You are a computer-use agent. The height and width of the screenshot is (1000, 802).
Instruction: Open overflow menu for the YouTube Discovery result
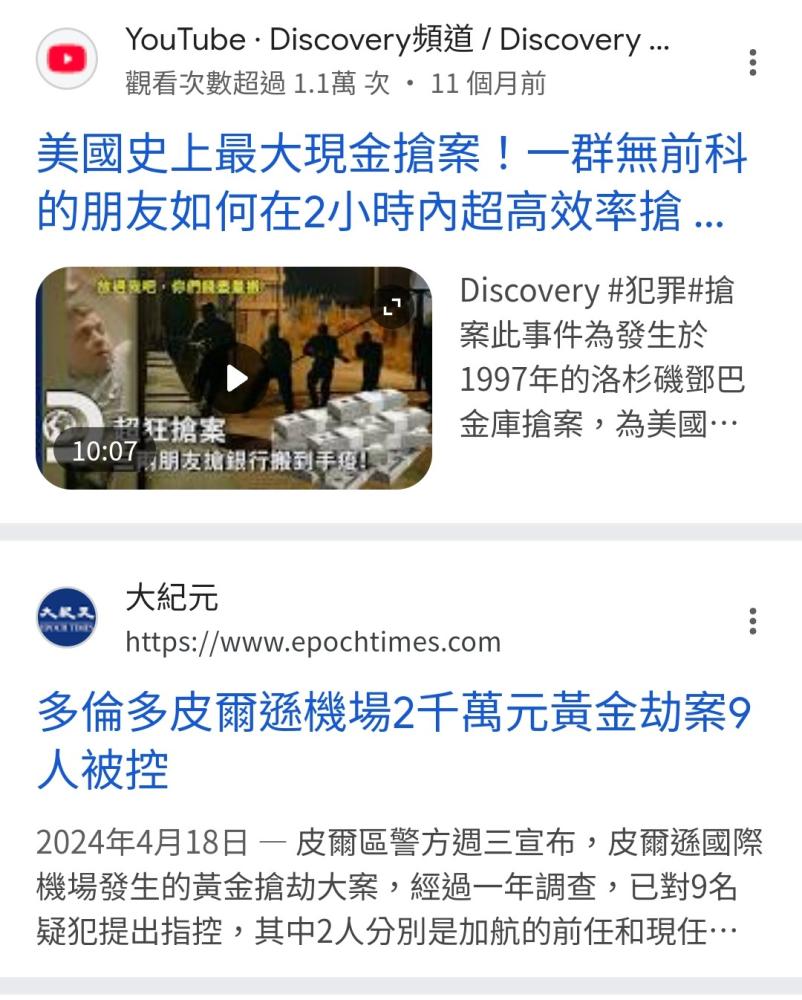(x=753, y=62)
